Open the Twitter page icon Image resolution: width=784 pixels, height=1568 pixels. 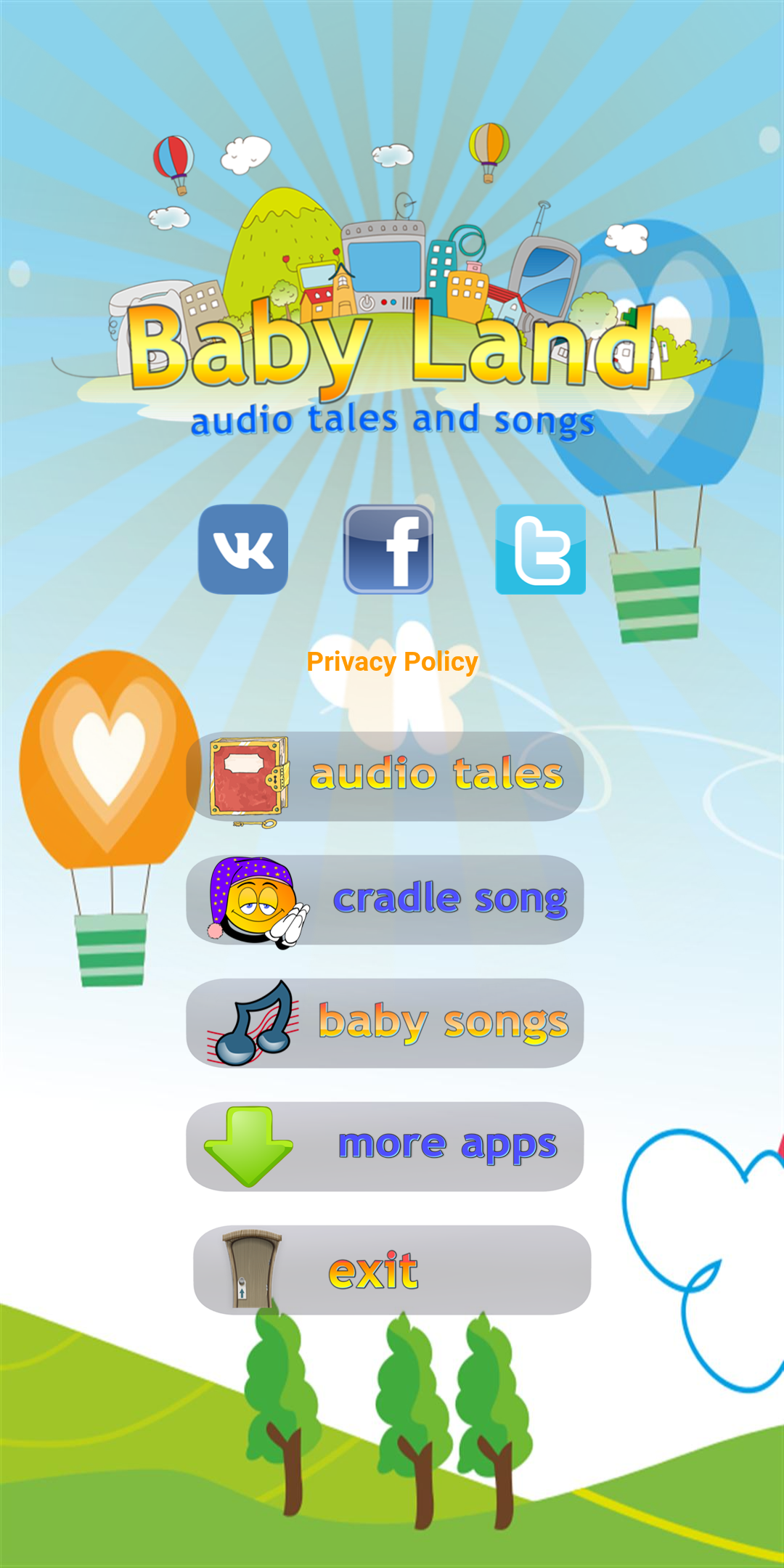540,550
